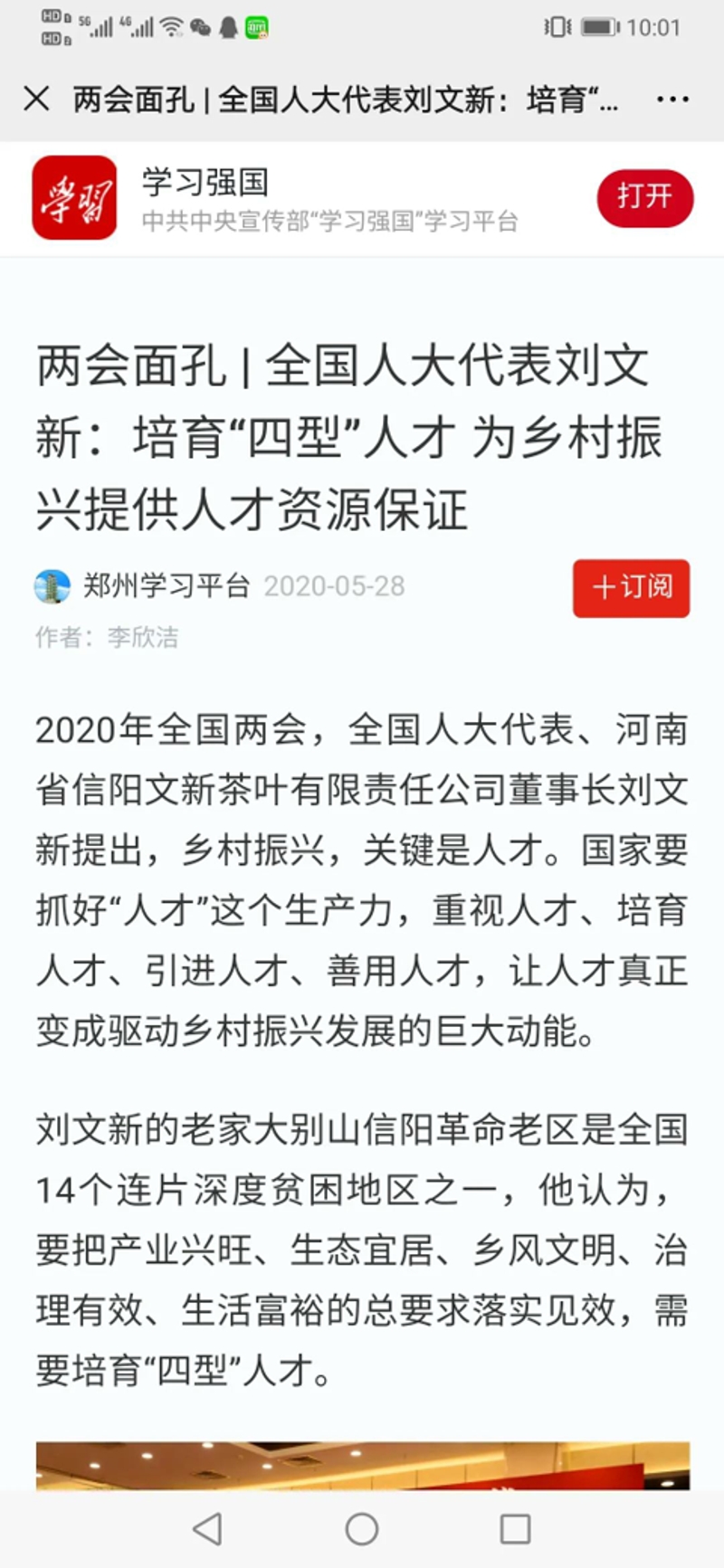Open the 学习强国 app banner
The height and width of the screenshot is (1568, 724).
(x=271, y=198)
